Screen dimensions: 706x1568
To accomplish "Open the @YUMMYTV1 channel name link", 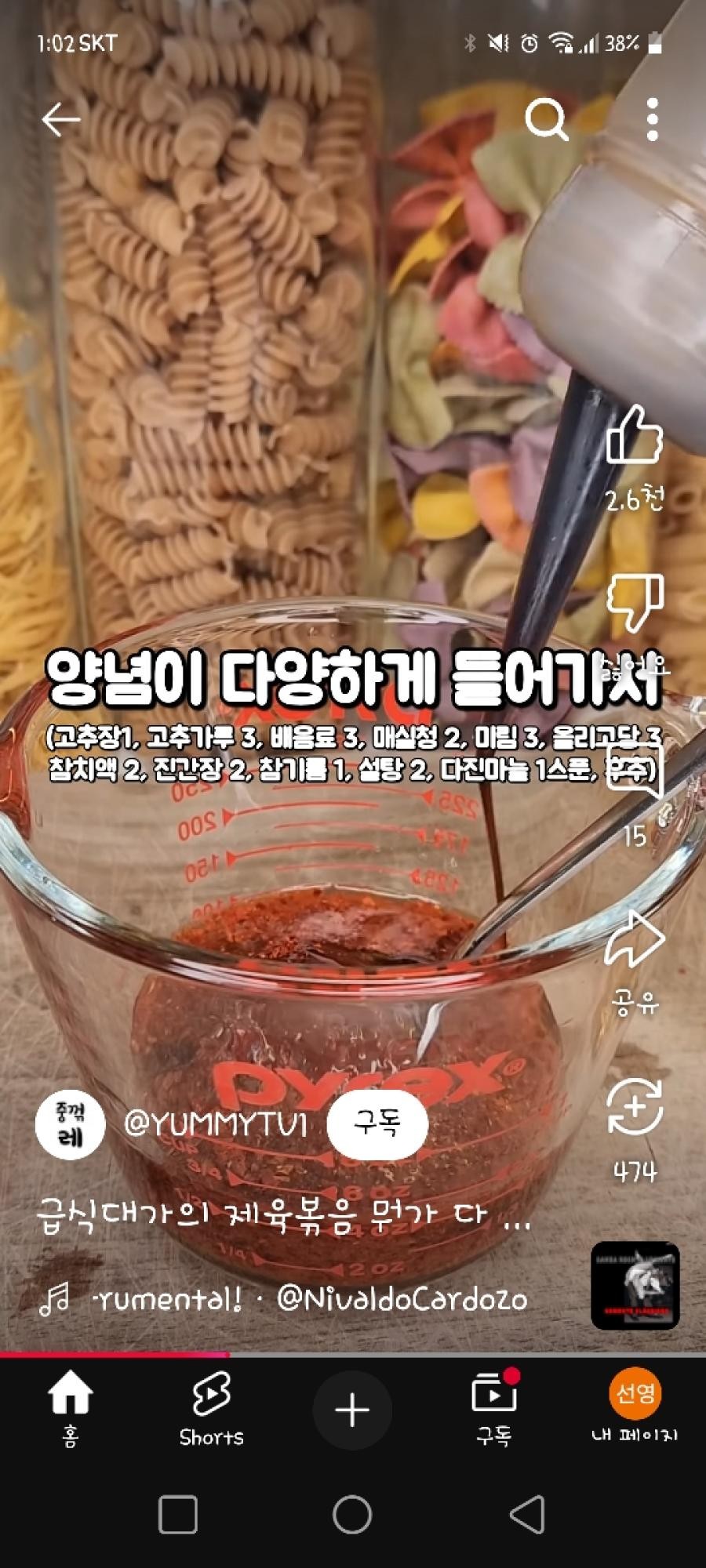I will pyautogui.click(x=215, y=1123).
